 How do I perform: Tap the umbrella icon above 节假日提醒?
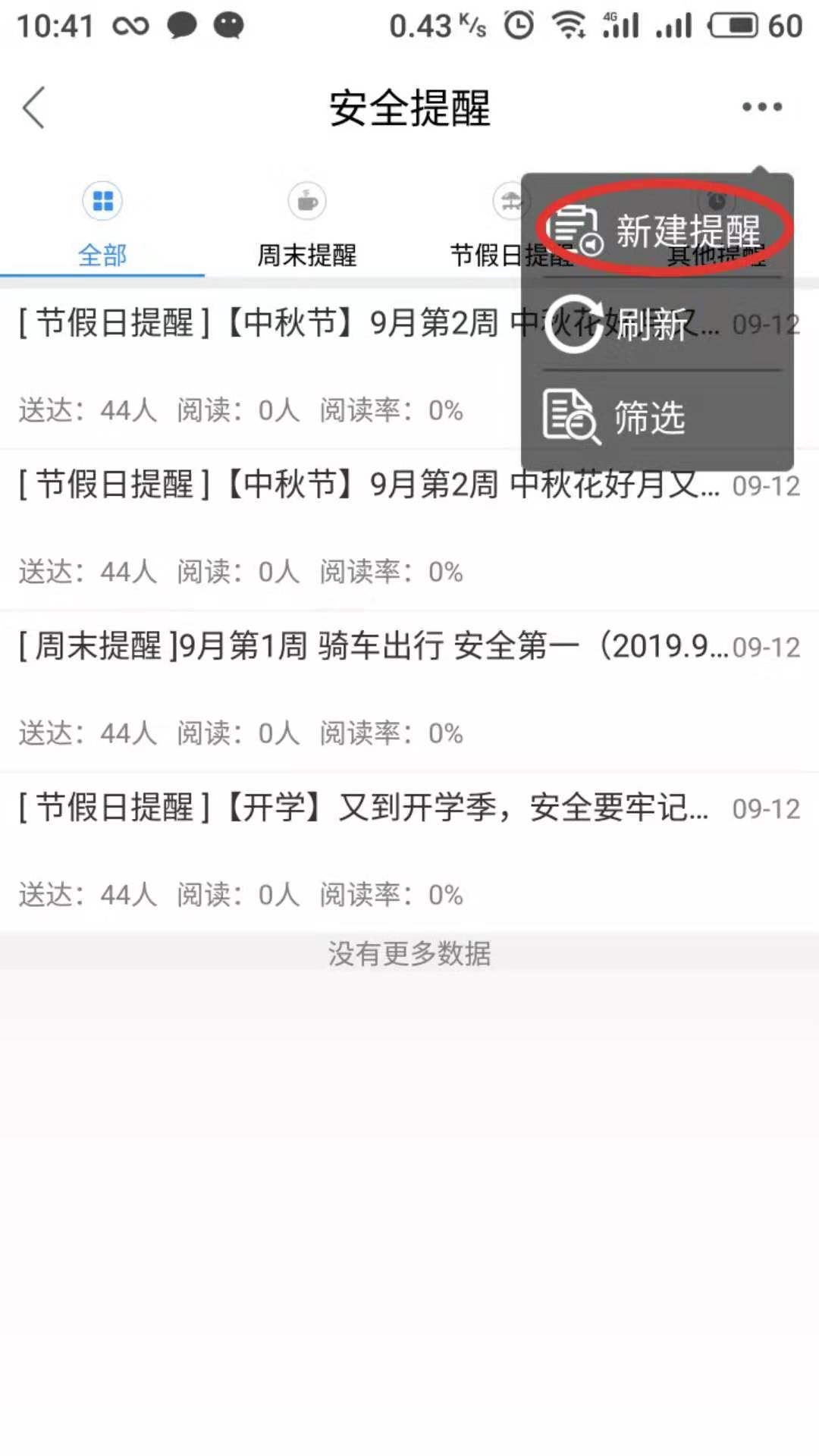pos(510,201)
